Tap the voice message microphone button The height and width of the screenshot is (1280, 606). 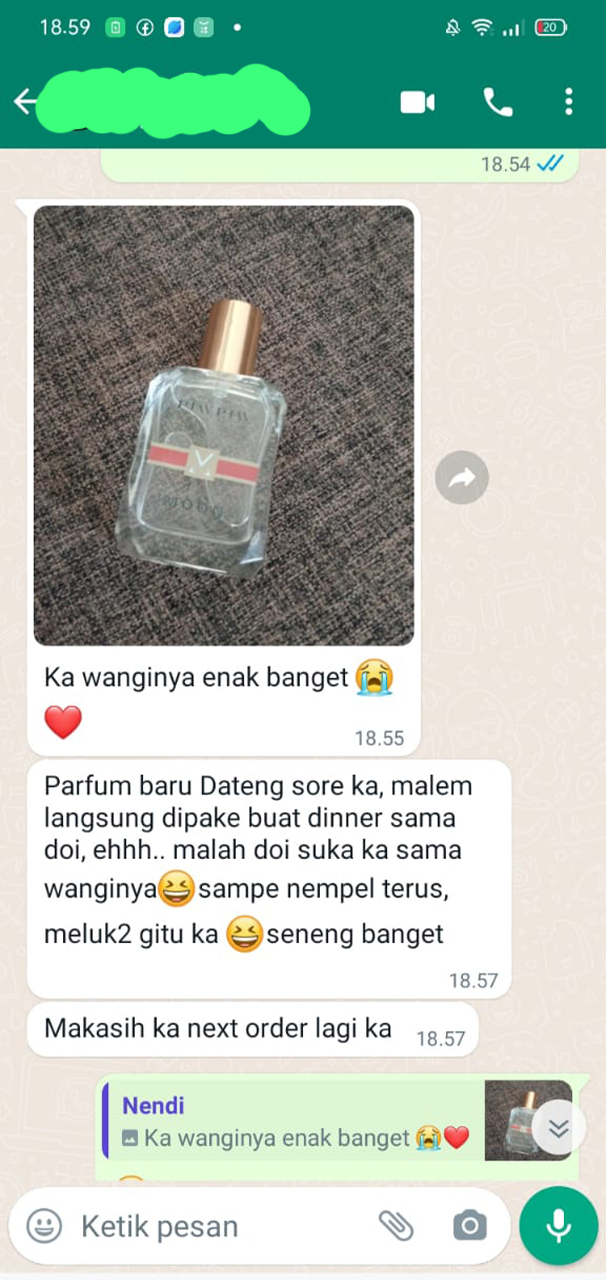point(558,1225)
